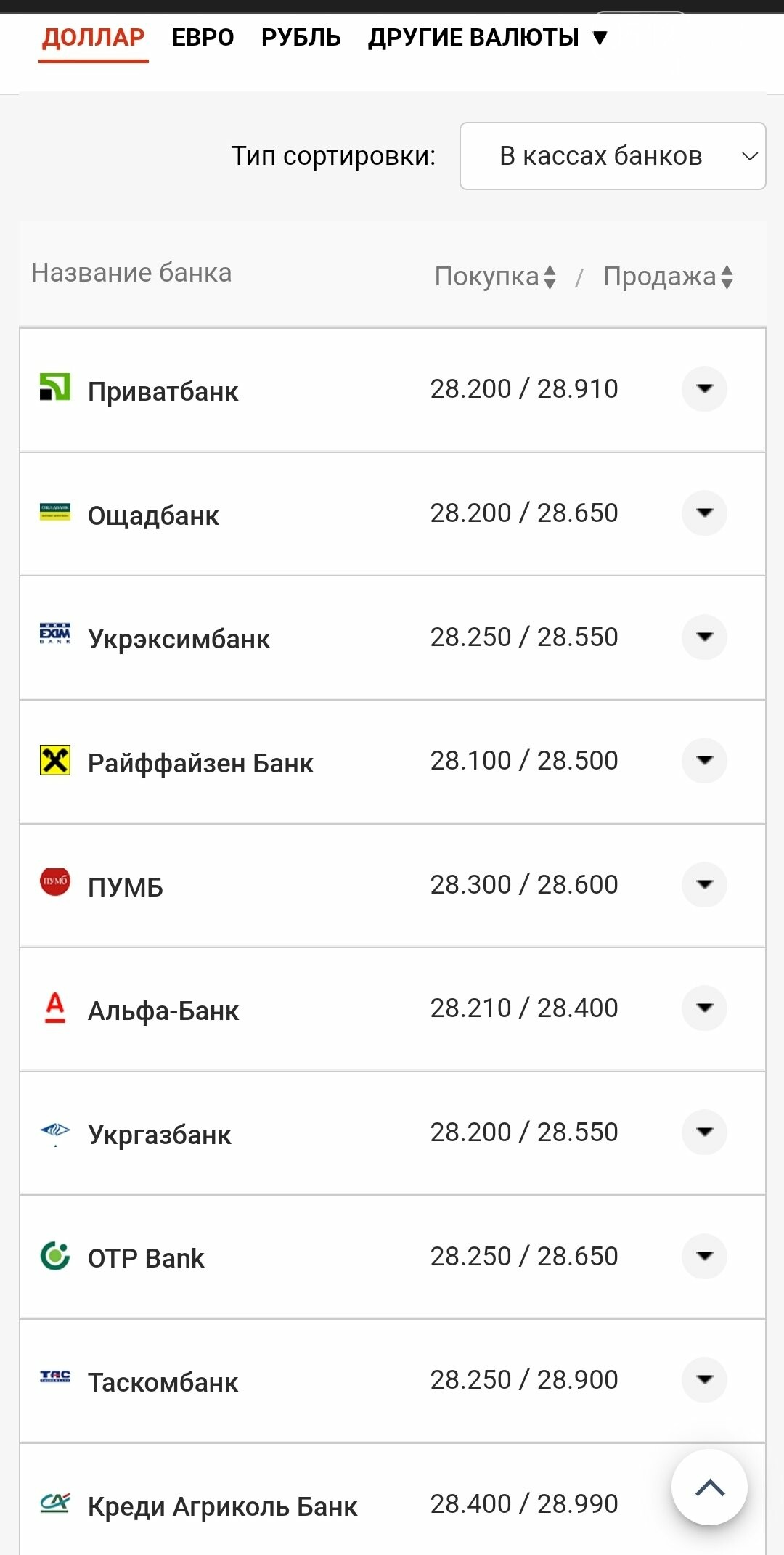Open the ДРУГИЕ ВАЛЮТЫ dropdown

coord(488,37)
